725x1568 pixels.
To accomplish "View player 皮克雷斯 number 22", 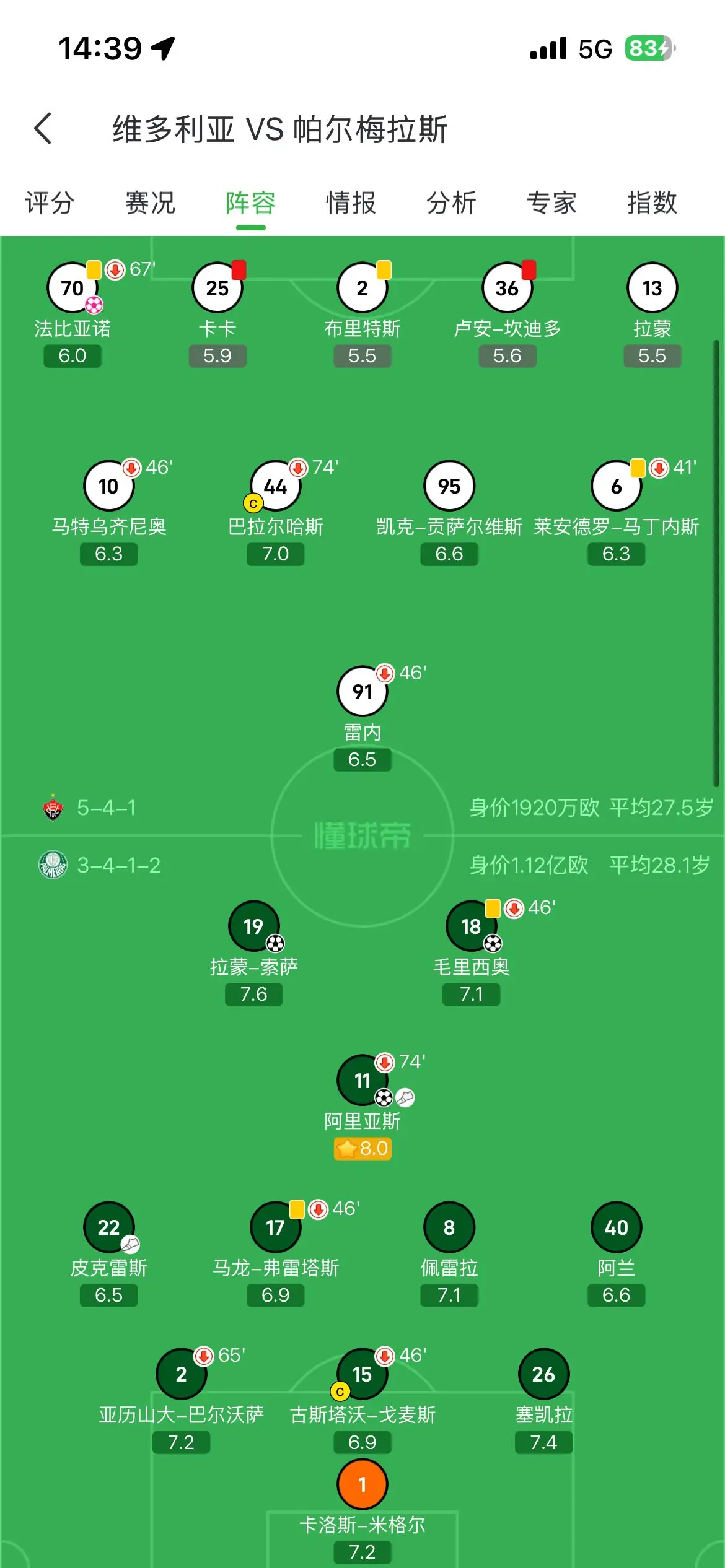I will tap(109, 1227).
